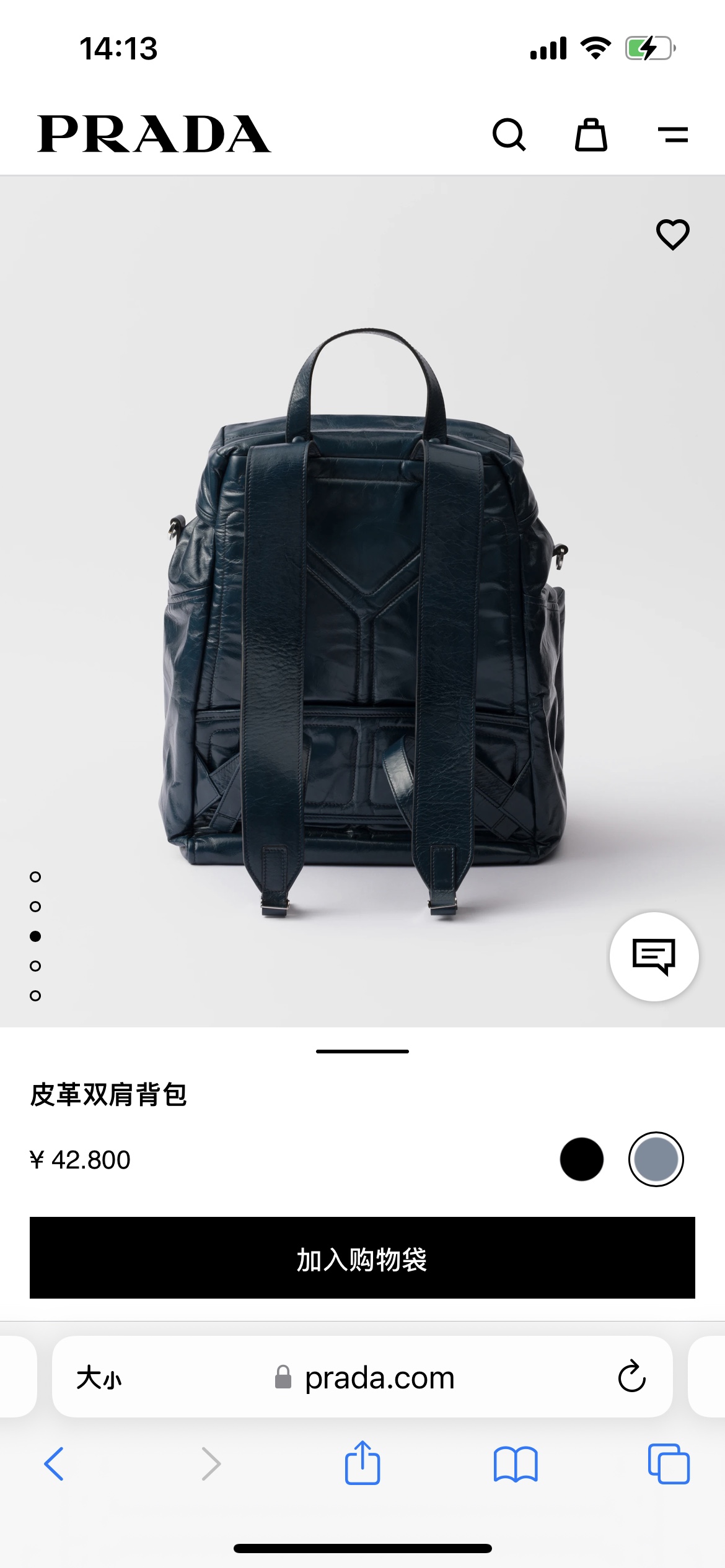Tap 加入购物袋 to add to bag
Image resolution: width=725 pixels, height=1568 pixels.
click(362, 1258)
